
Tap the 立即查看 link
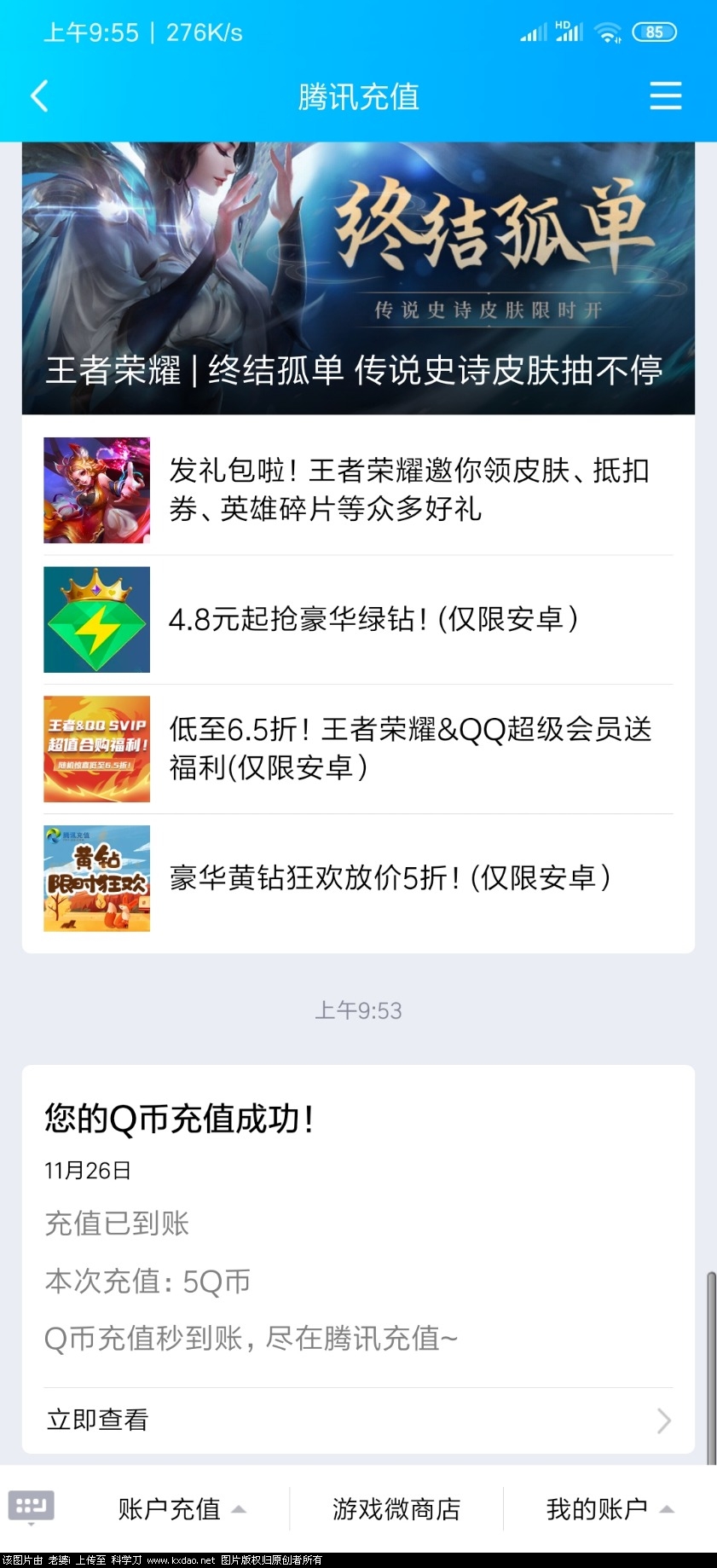pyautogui.click(x=95, y=1419)
